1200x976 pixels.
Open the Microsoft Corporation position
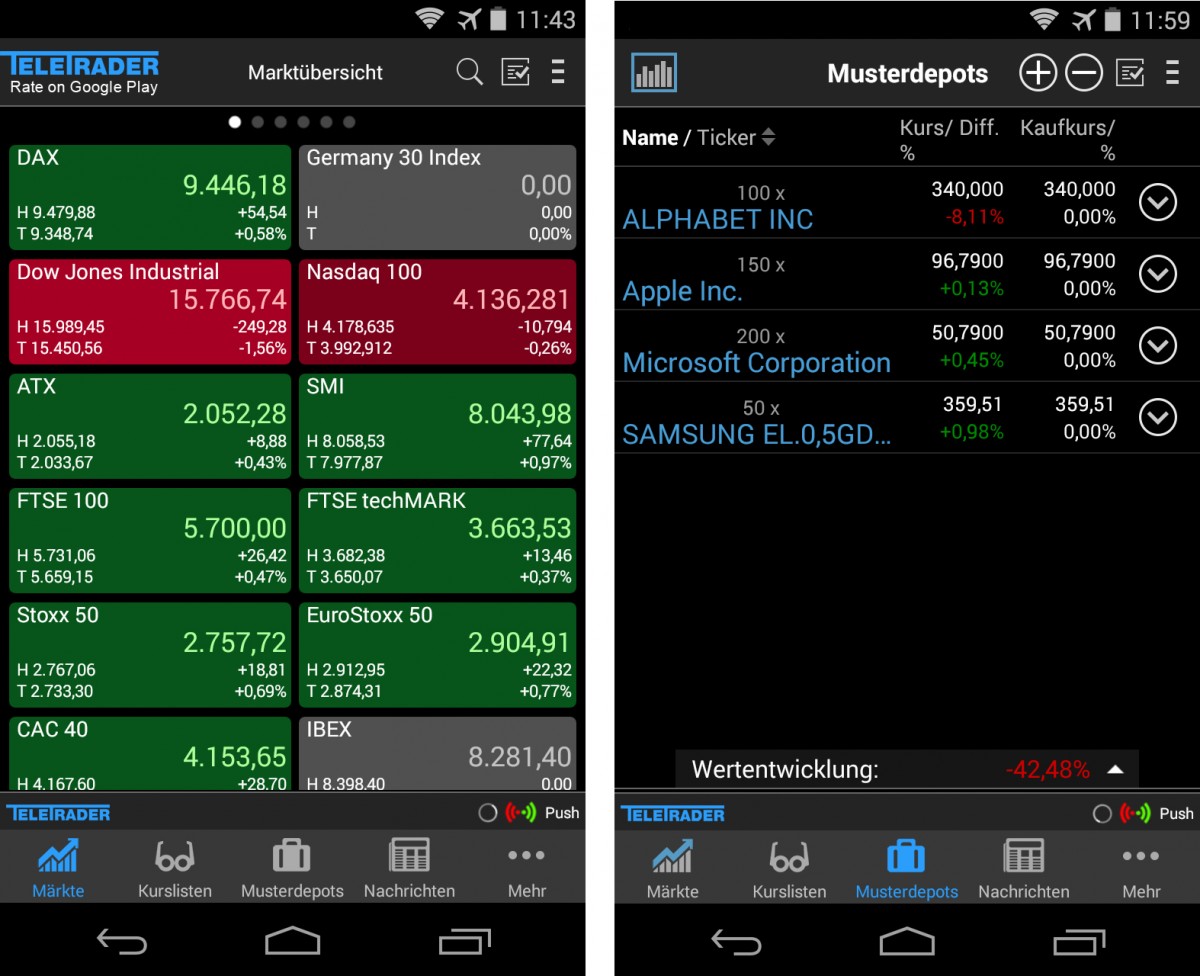click(756, 362)
